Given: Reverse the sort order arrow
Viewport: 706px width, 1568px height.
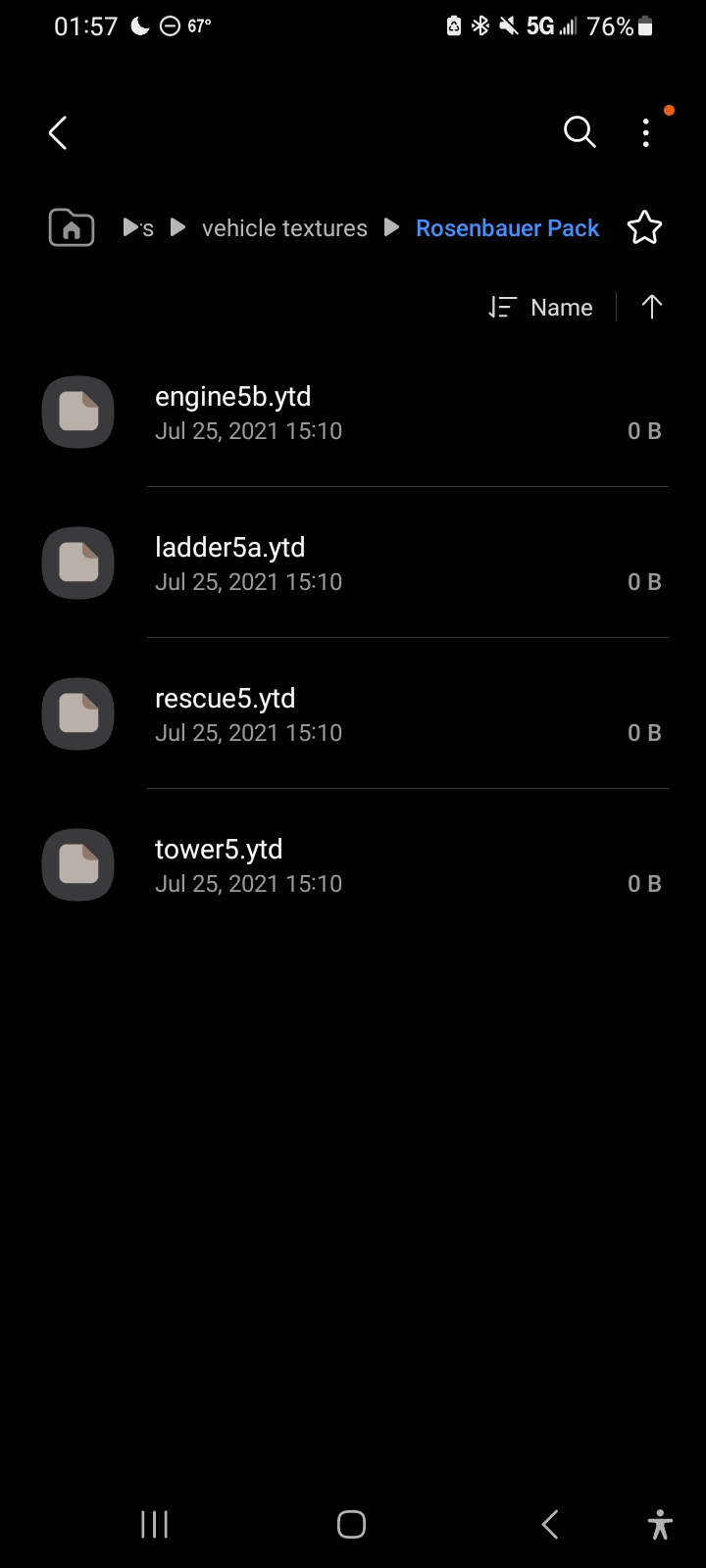Looking at the screenshot, I should coord(652,308).
